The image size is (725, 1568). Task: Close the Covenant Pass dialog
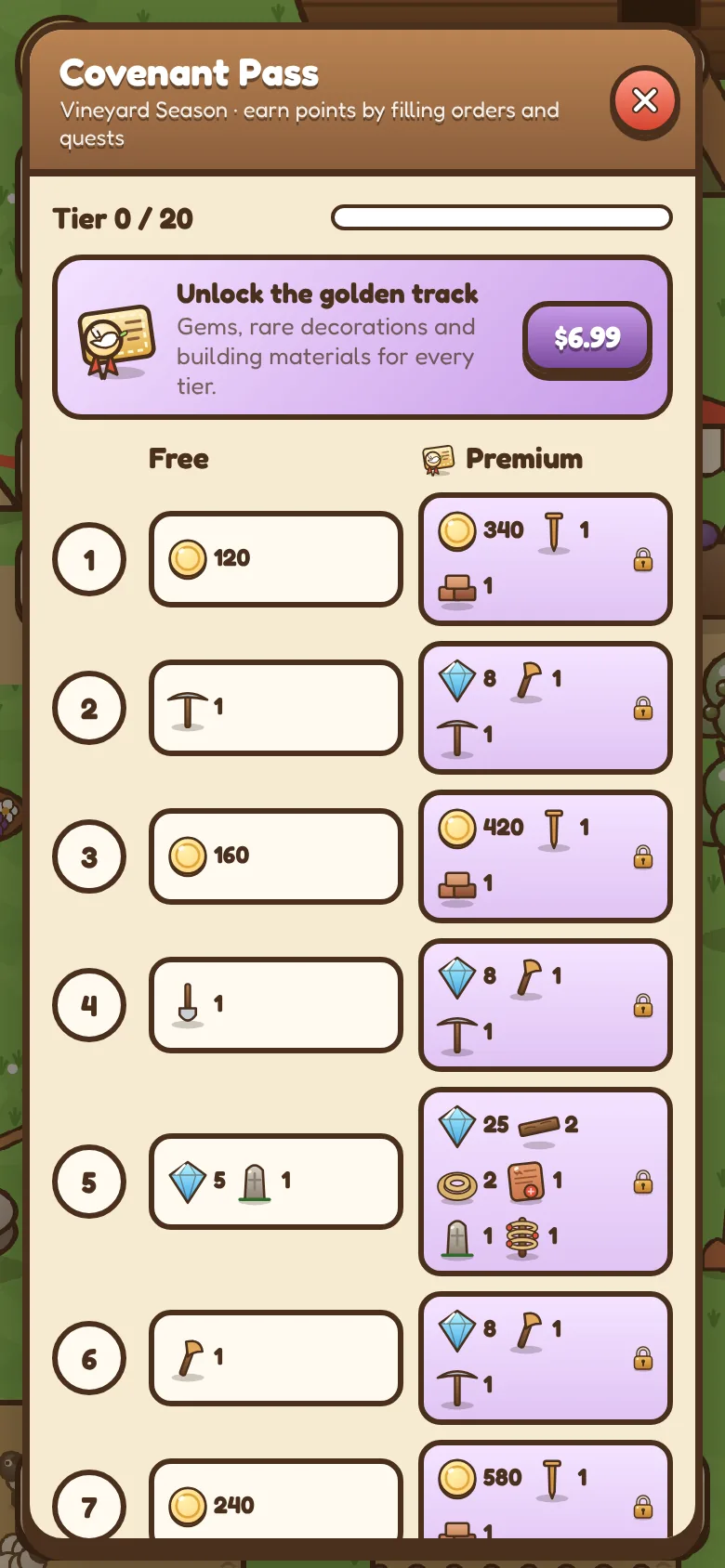645,101
